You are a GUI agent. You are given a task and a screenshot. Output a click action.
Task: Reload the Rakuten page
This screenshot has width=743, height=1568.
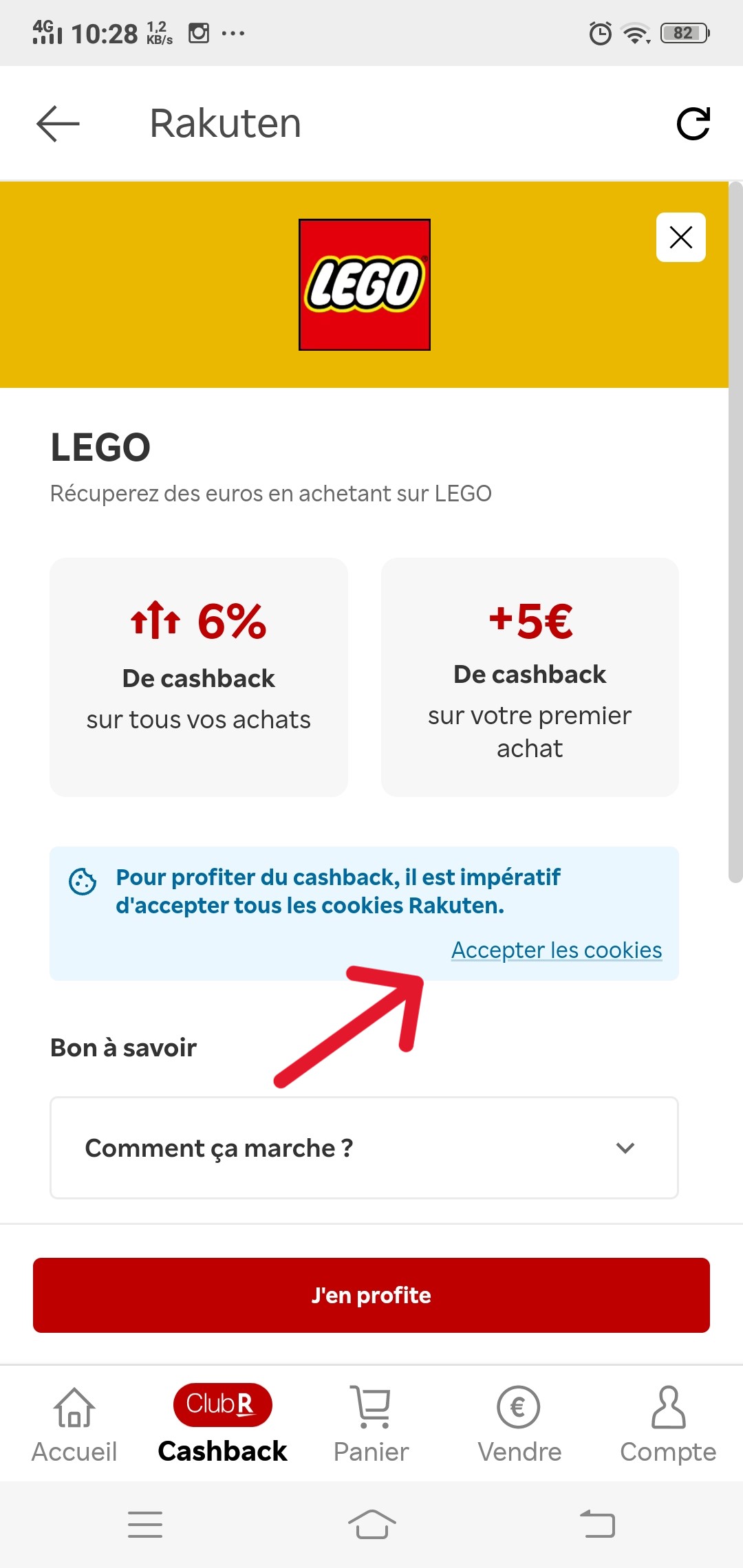[693, 124]
